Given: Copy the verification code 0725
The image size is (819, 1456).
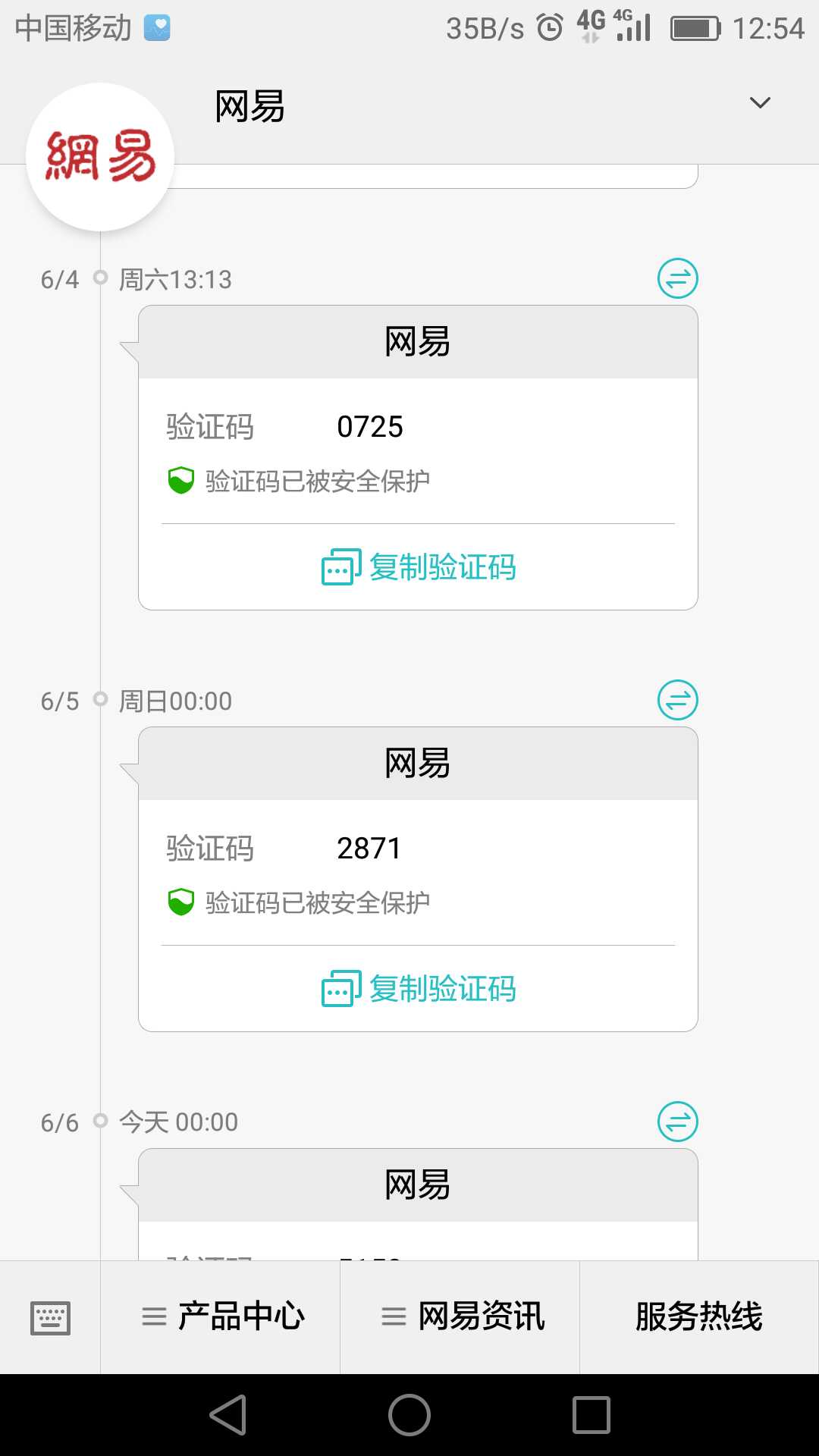Looking at the screenshot, I should coord(419,567).
